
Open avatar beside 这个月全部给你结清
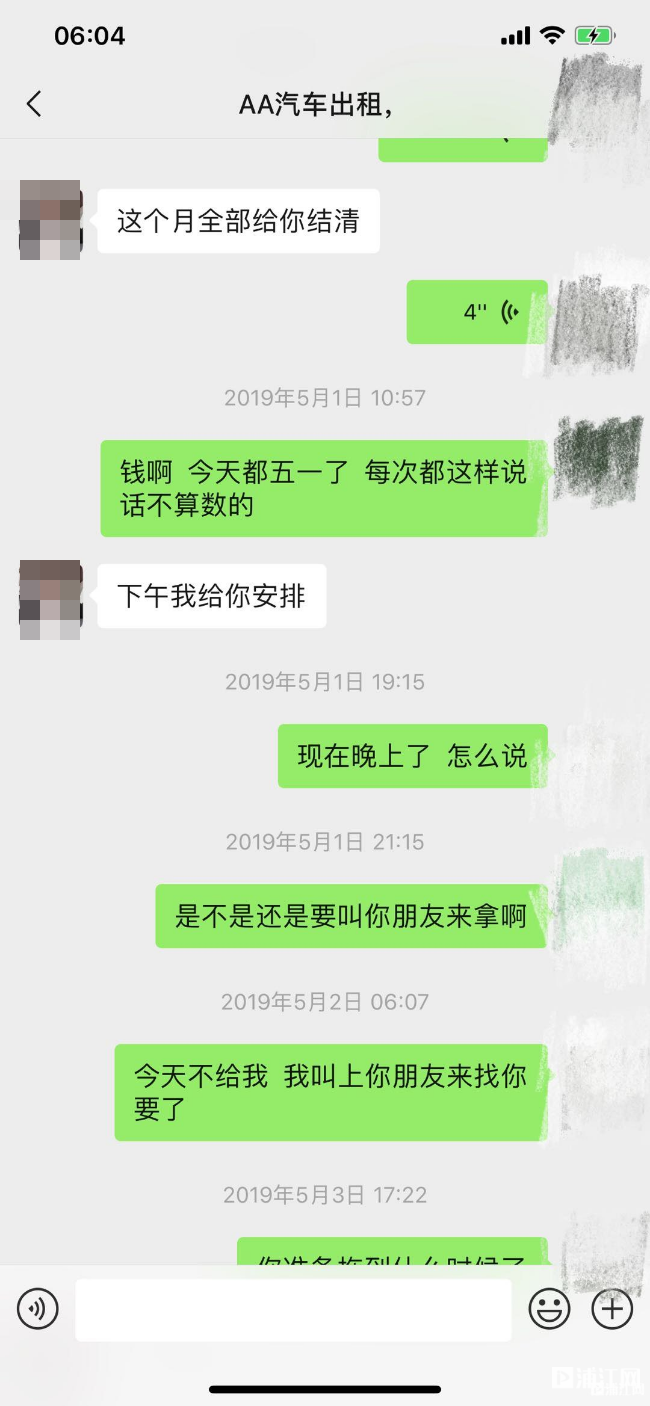pos(50,220)
